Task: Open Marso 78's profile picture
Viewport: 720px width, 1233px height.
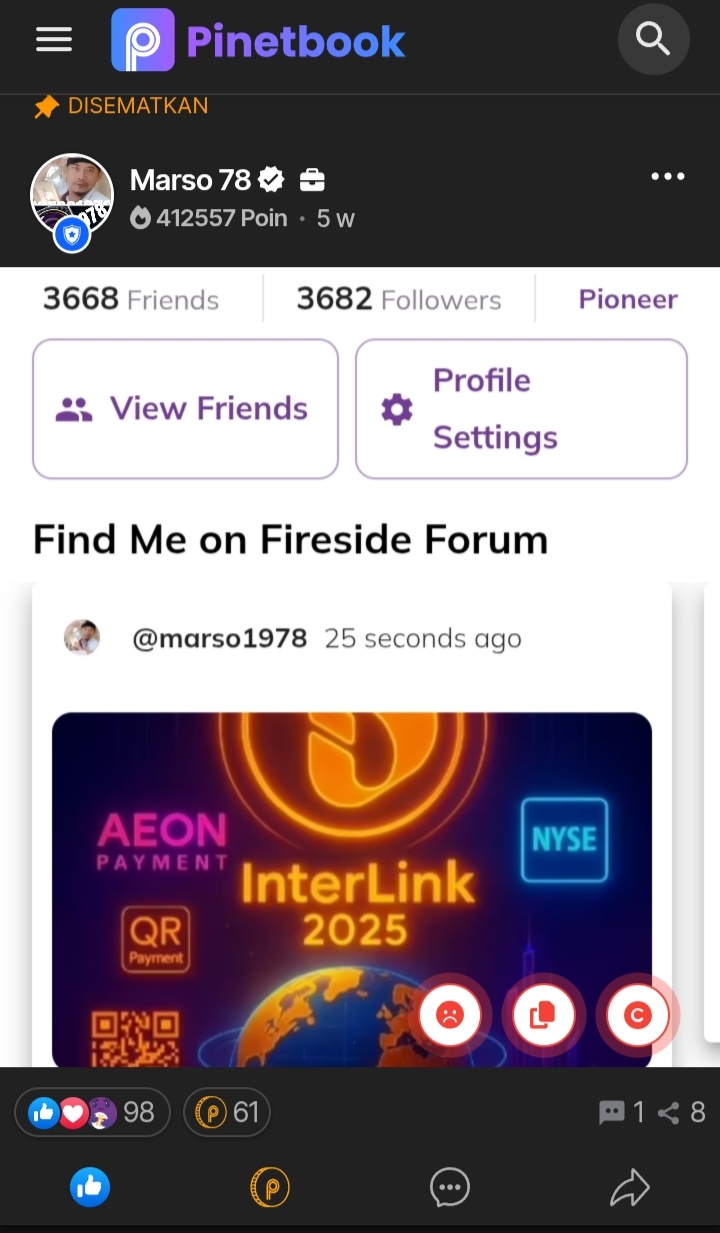Action: (72, 195)
